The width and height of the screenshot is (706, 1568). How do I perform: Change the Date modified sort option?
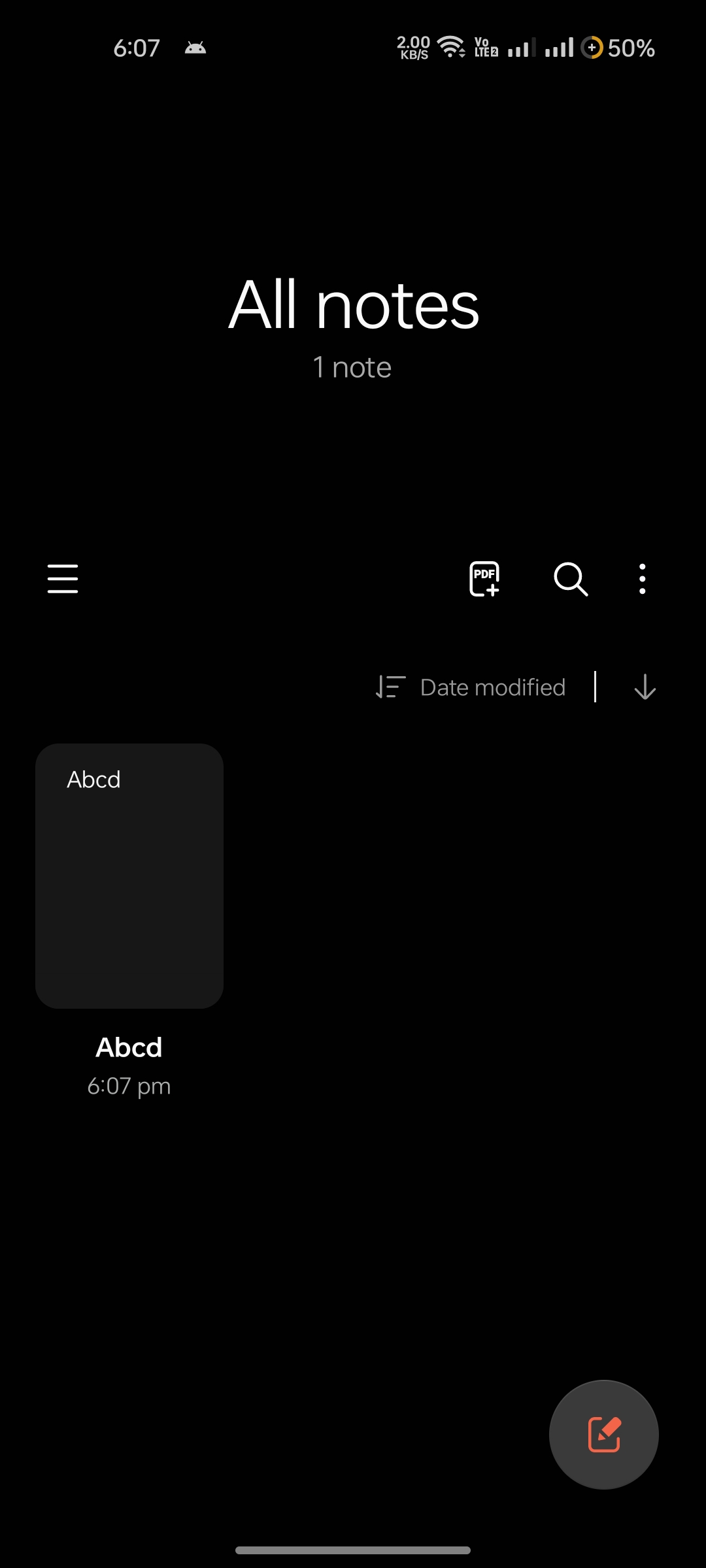tap(472, 687)
